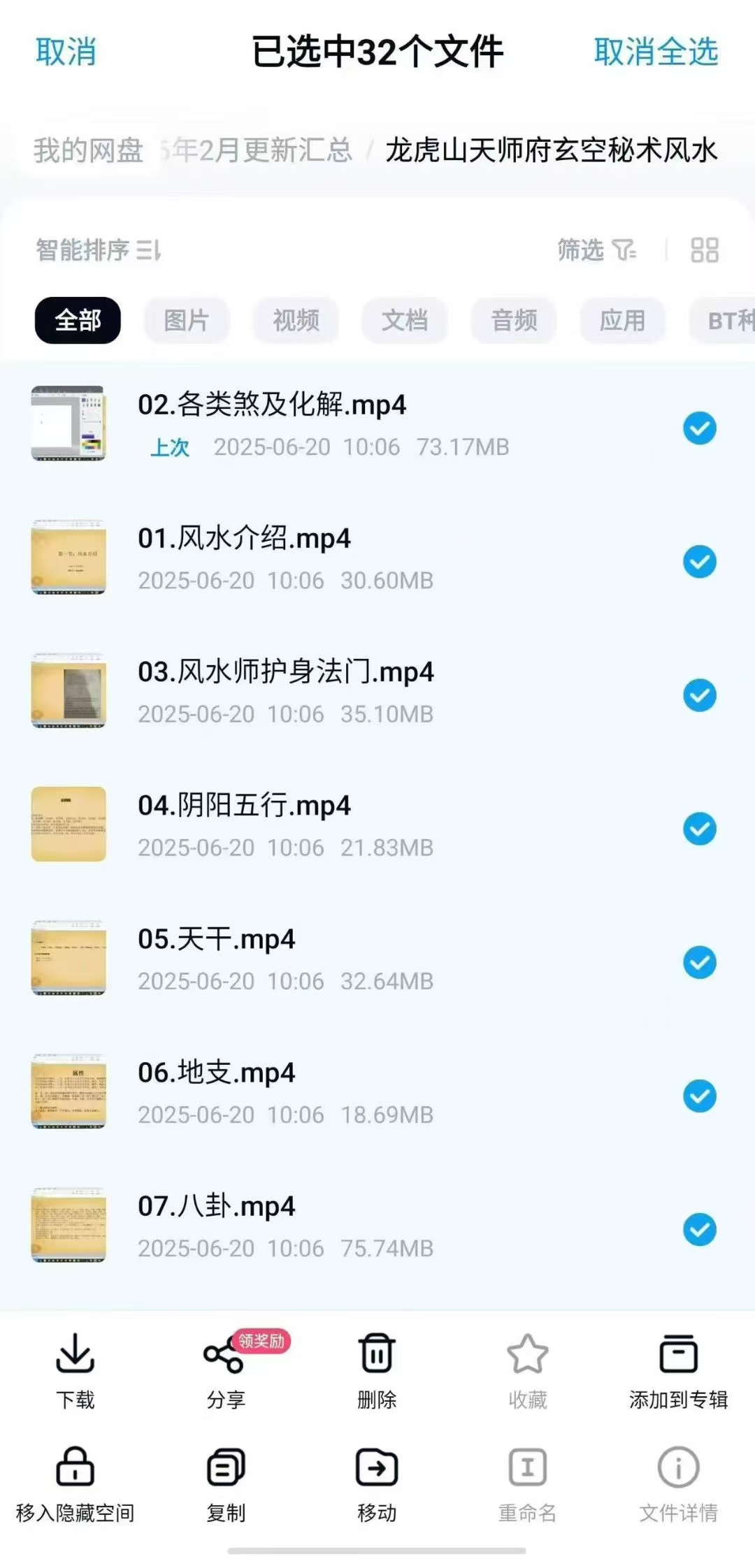Screen dimensions: 755x1568
Task: Uncheck 07.八卦.mp4
Action: click(699, 1230)
